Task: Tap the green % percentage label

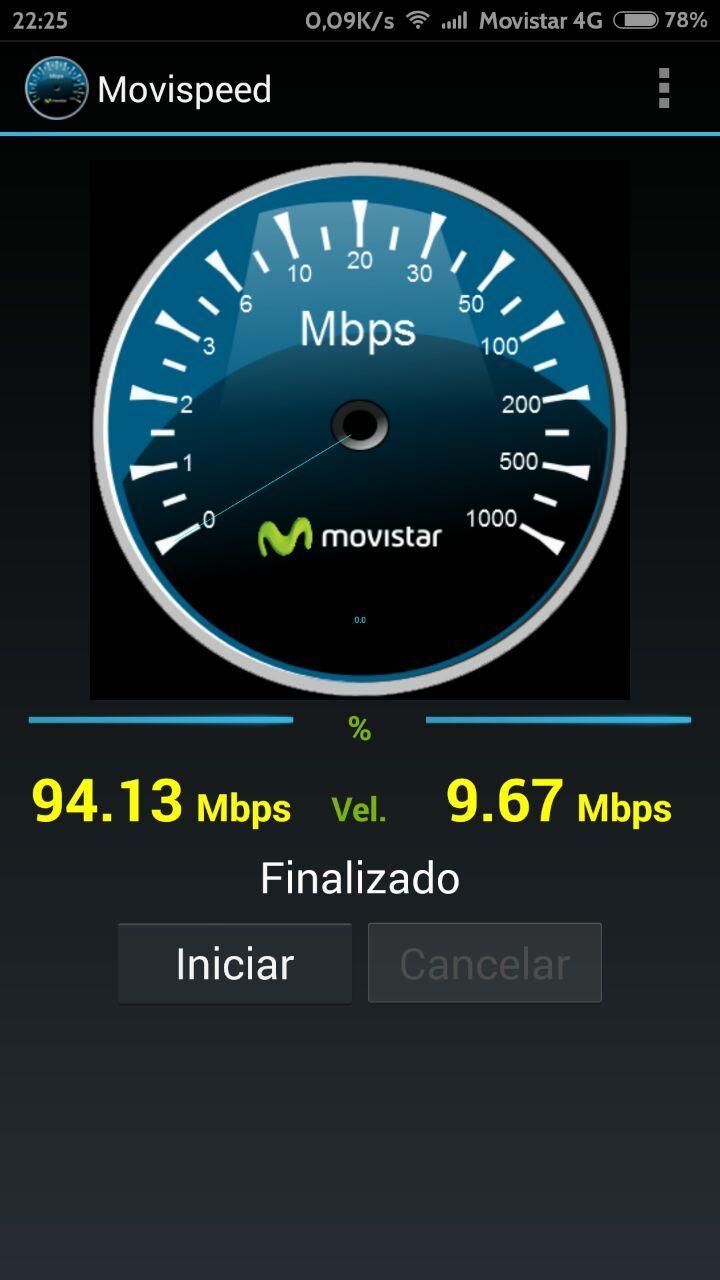Action: pyautogui.click(x=359, y=729)
